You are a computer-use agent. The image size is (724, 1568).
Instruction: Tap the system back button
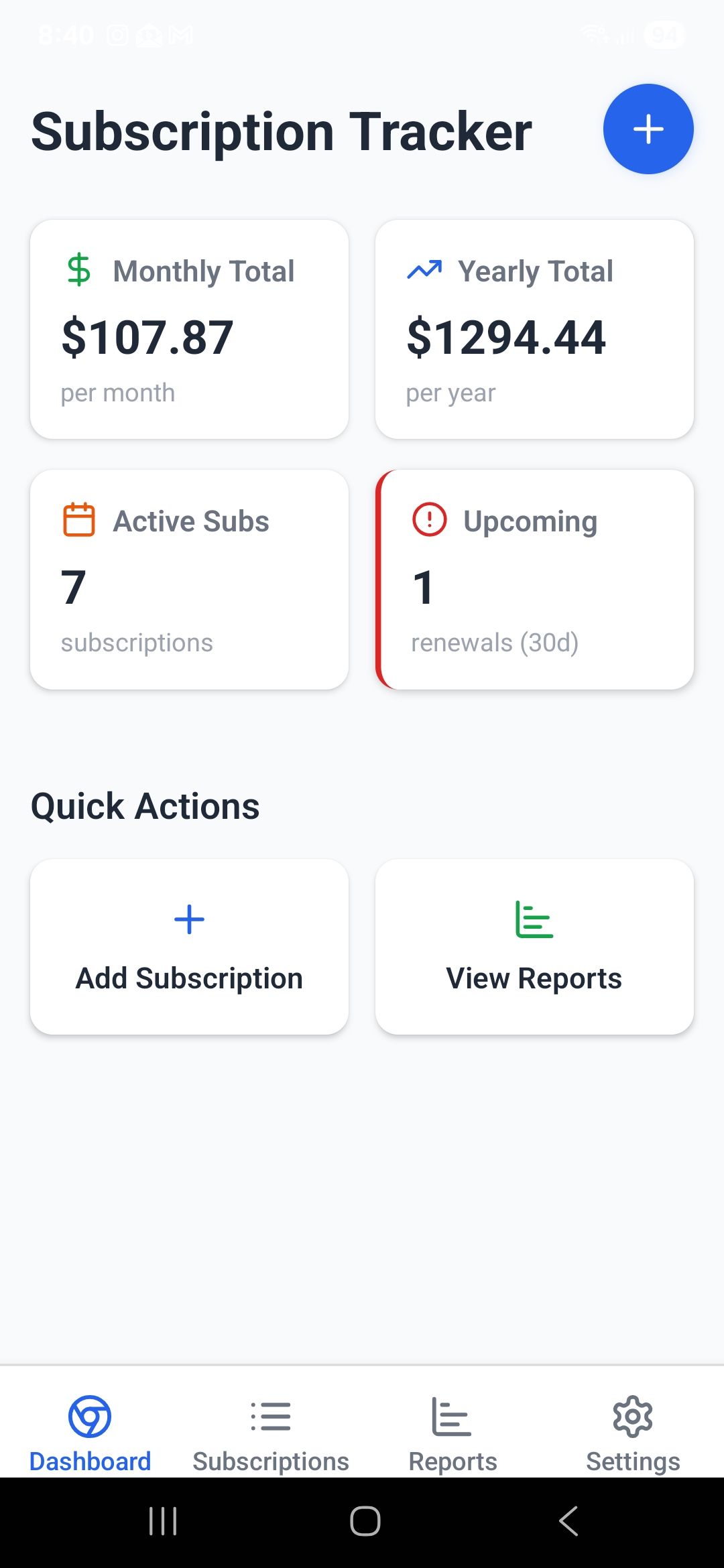click(568, 1521)
